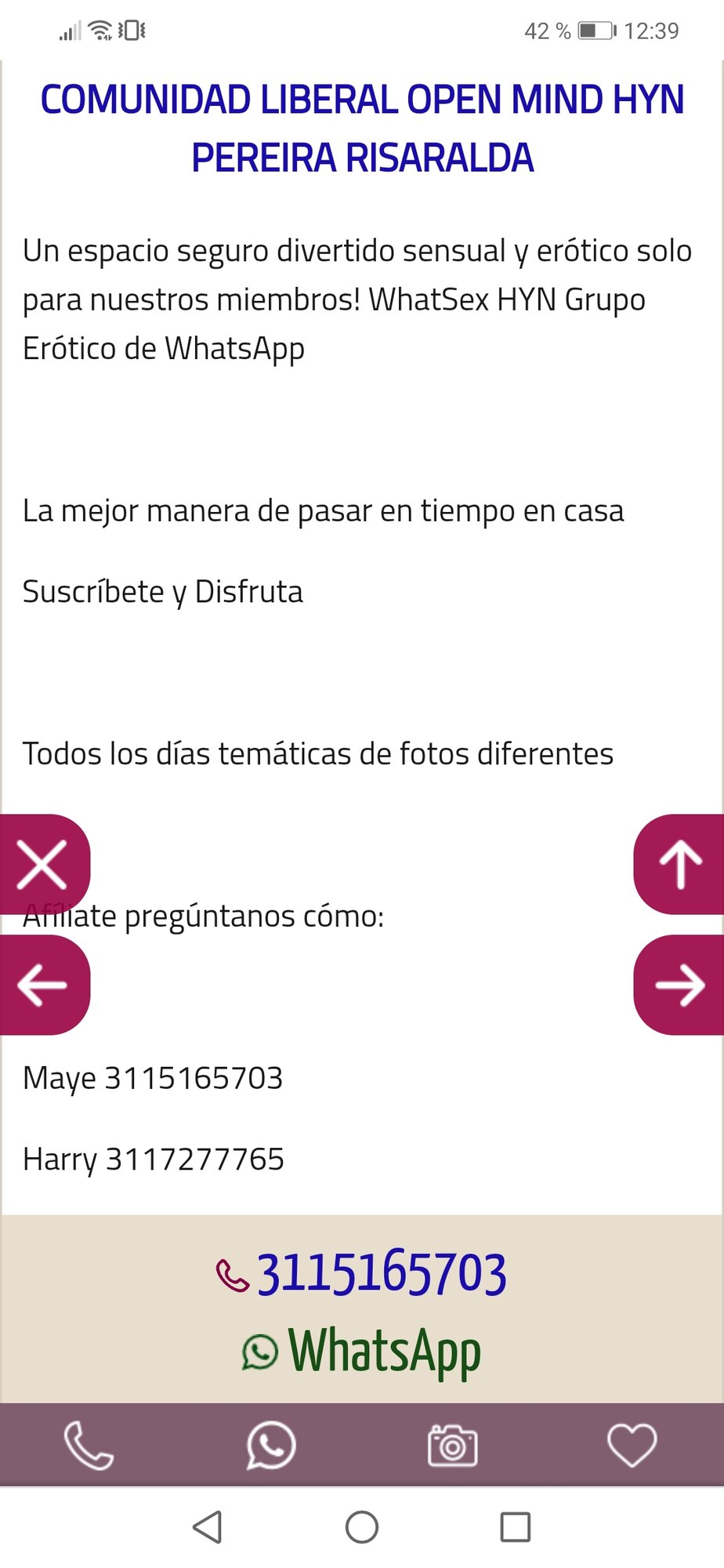Return to the home screen
This screenshot has height=1568, width=724.
coord(362,1526)
